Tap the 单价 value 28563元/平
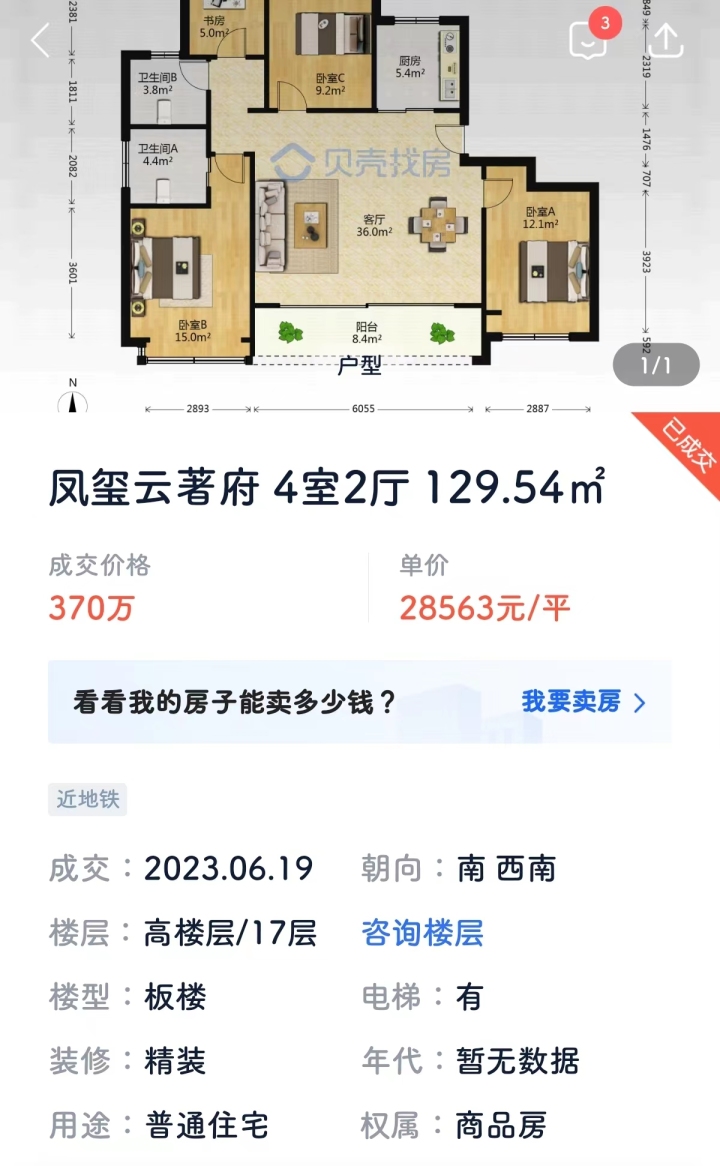 click(x=485, y=606)
